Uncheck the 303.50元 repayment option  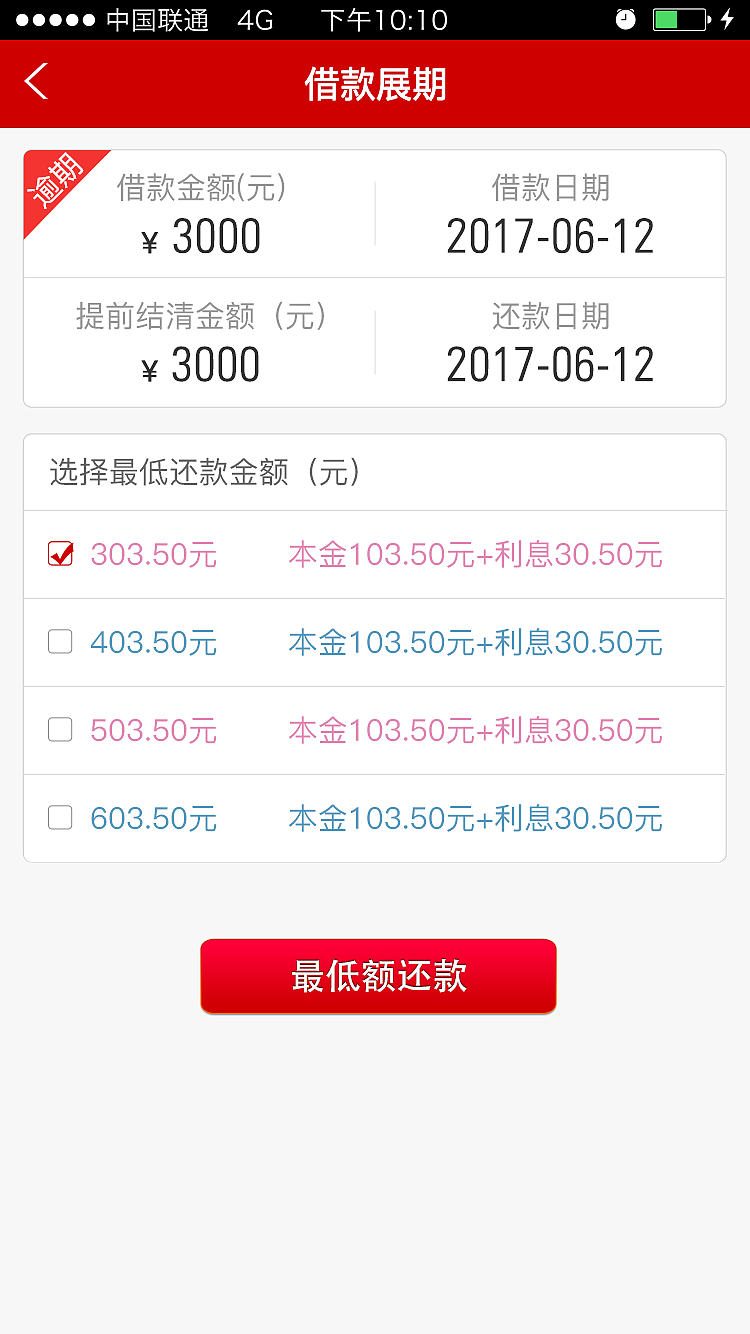[x=61, y=554]
